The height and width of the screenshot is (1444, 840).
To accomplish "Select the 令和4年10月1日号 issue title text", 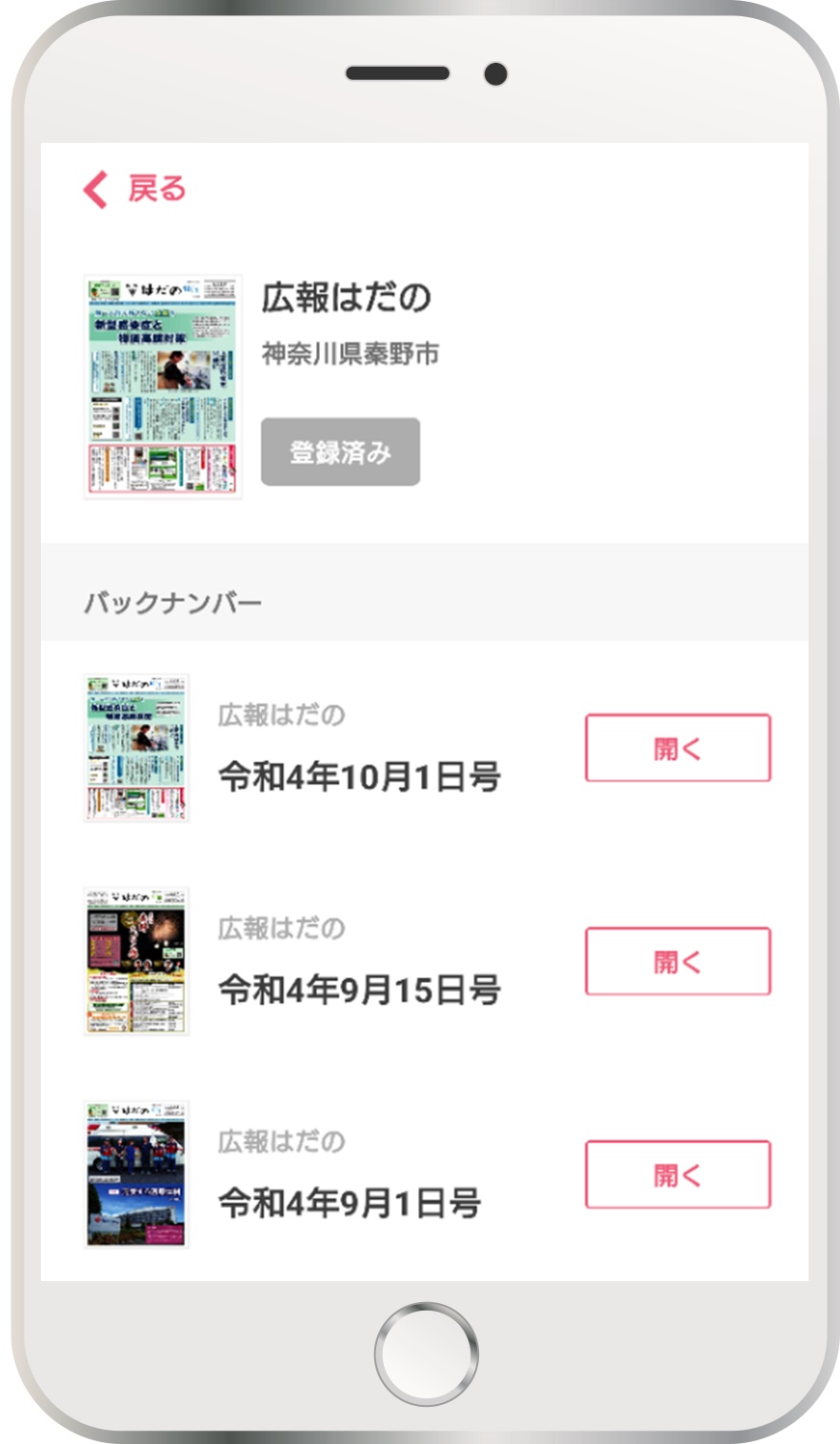I will (357, 772).
